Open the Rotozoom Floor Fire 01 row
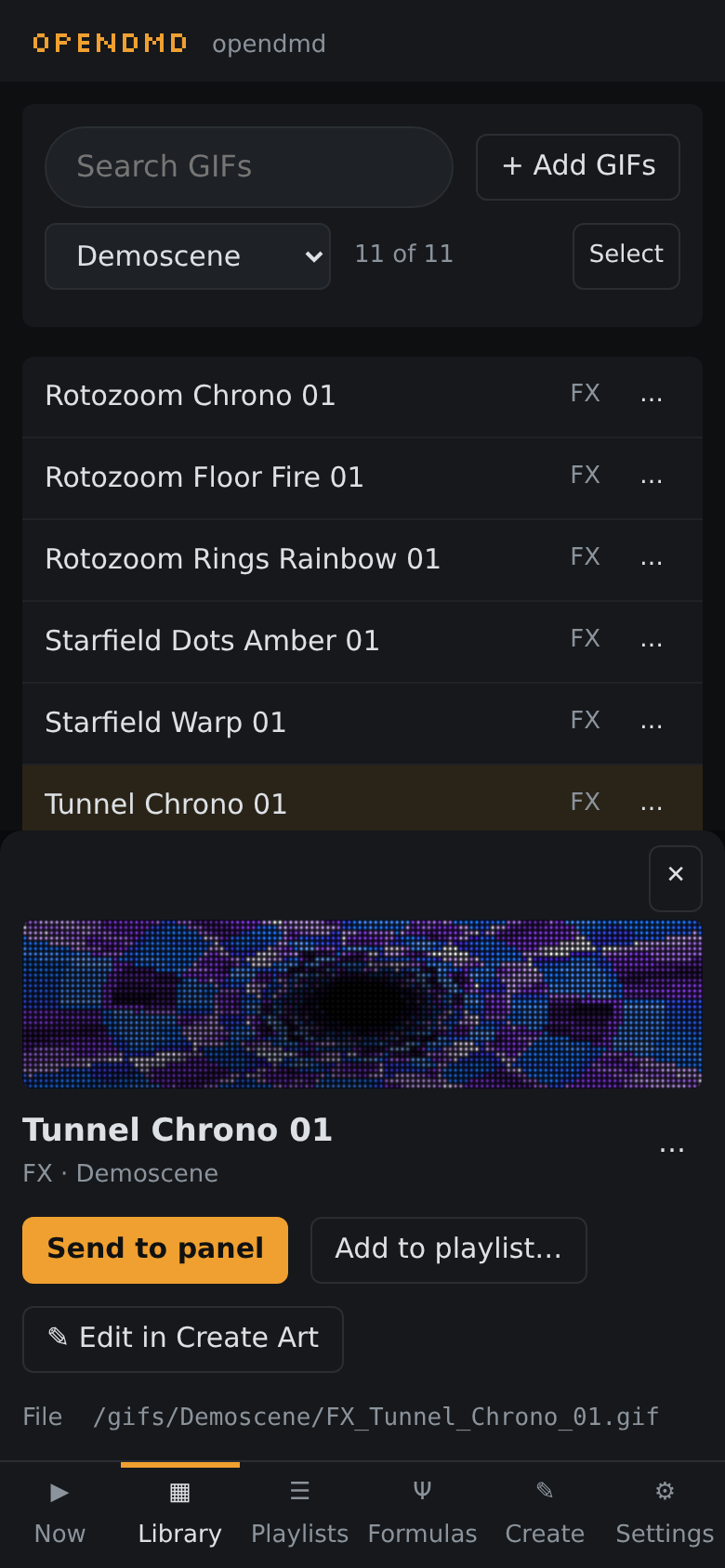This screenshot has height=1568, width=725. point(362,478)
